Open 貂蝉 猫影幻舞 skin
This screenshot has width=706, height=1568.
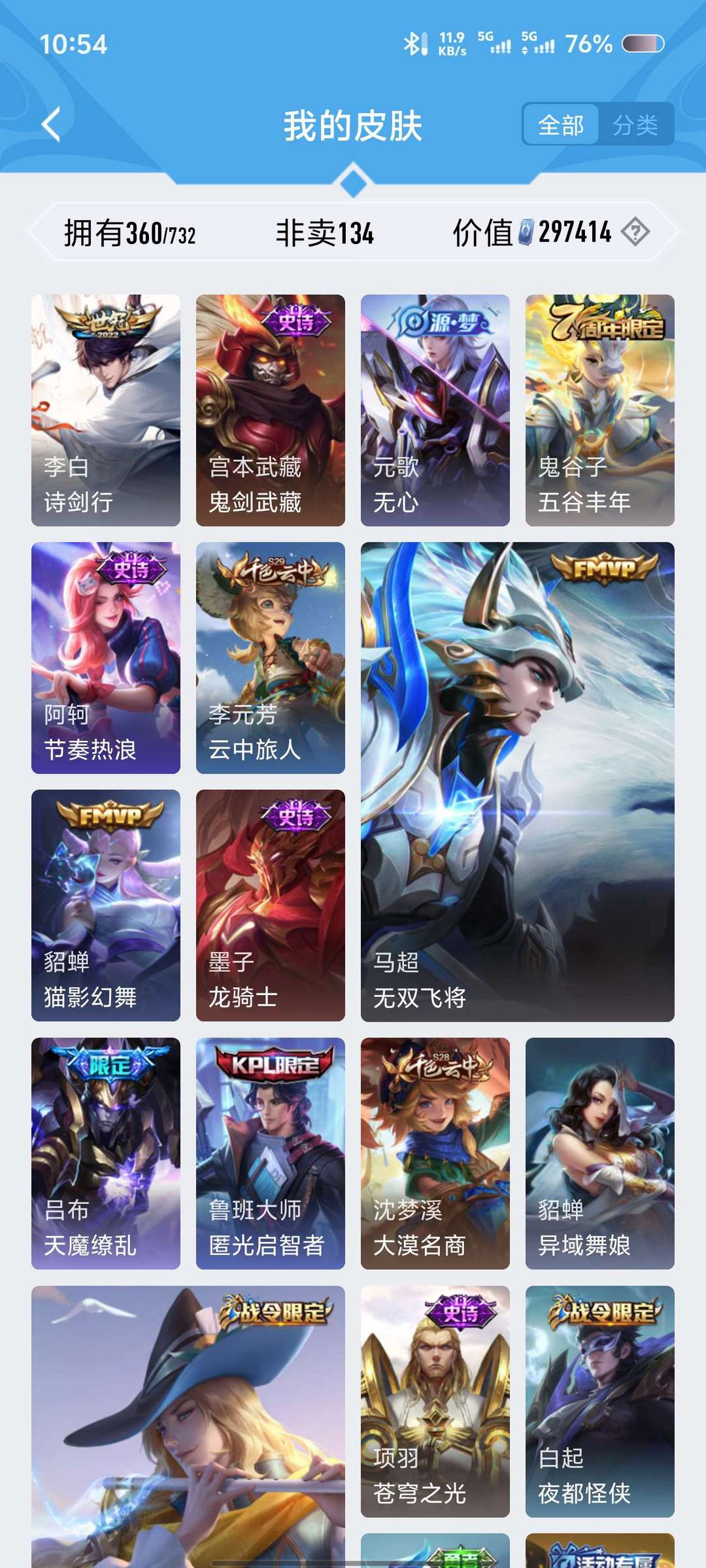click(106, 905)
